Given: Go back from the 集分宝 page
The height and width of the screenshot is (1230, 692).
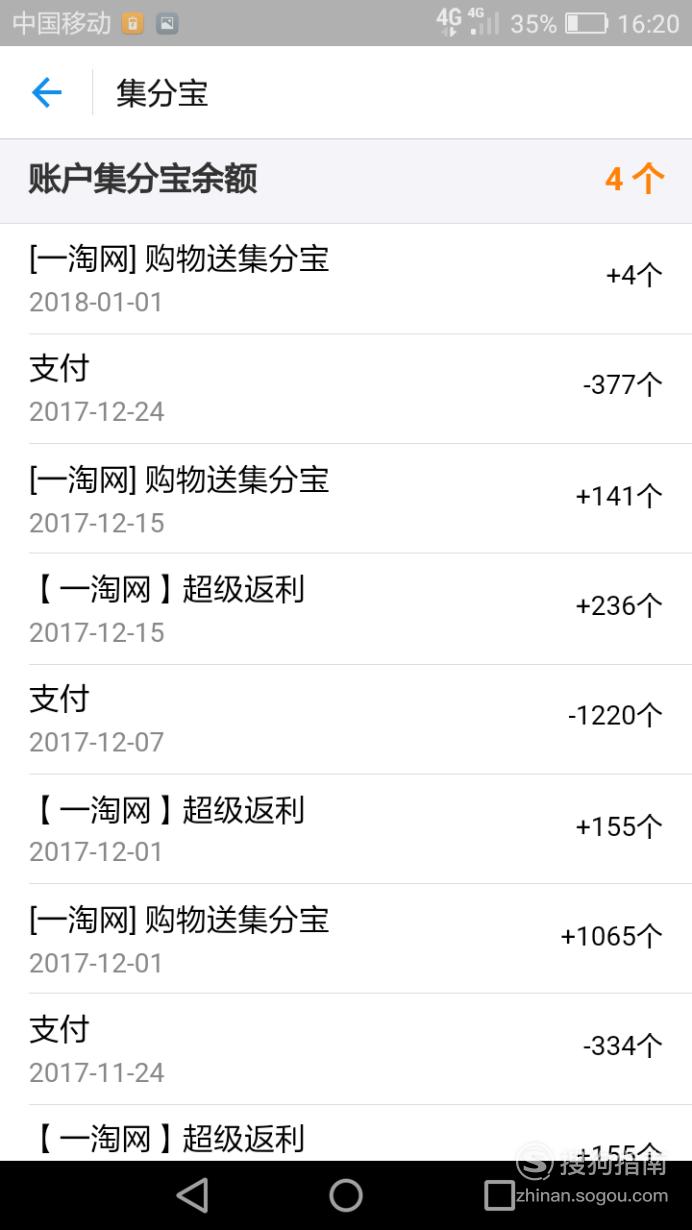Looking at the screenshot, I should pos(47,93).
